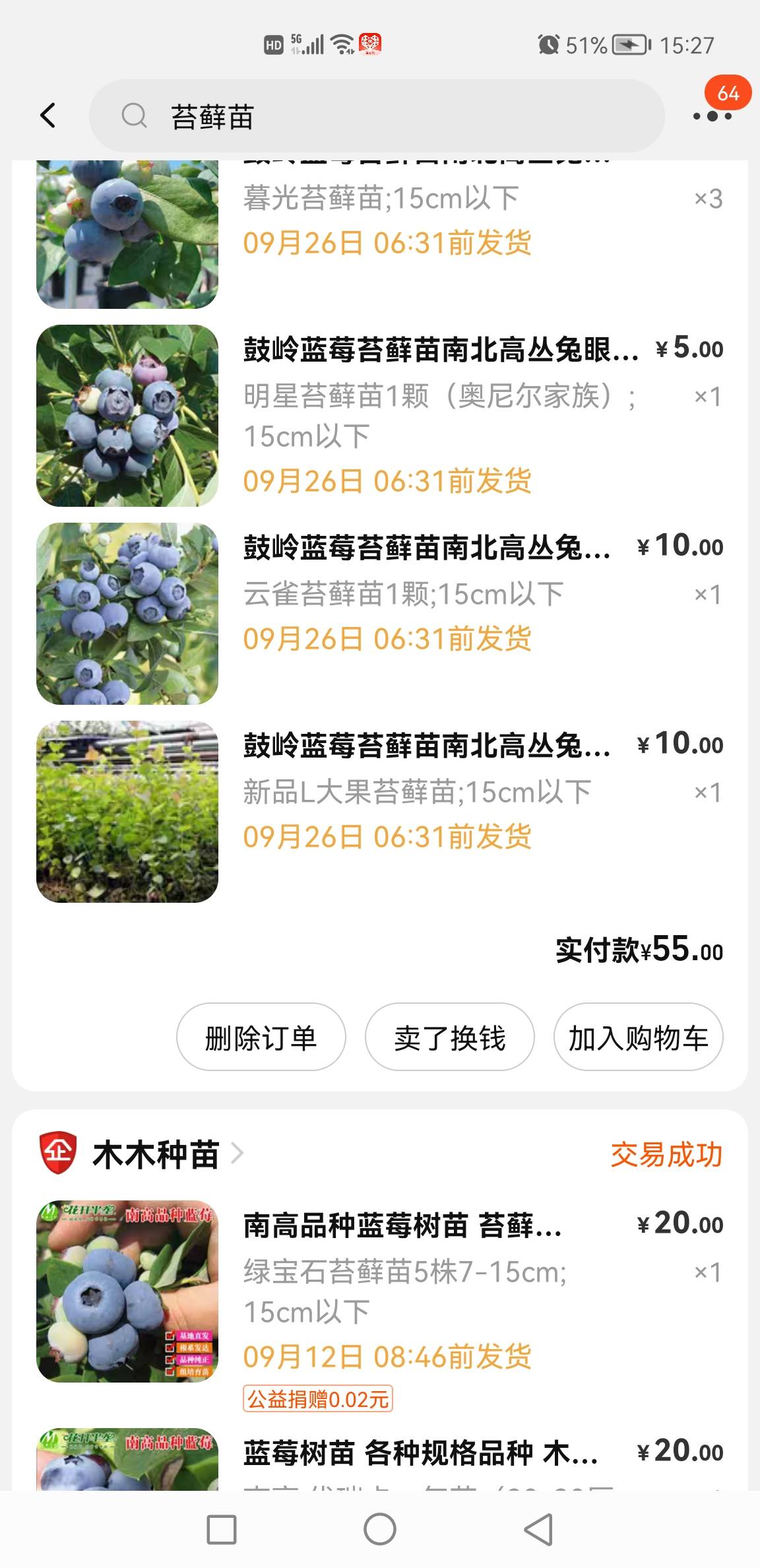
Task: Open the more options menu with badge 64
Action: click(x=712, y=116)
